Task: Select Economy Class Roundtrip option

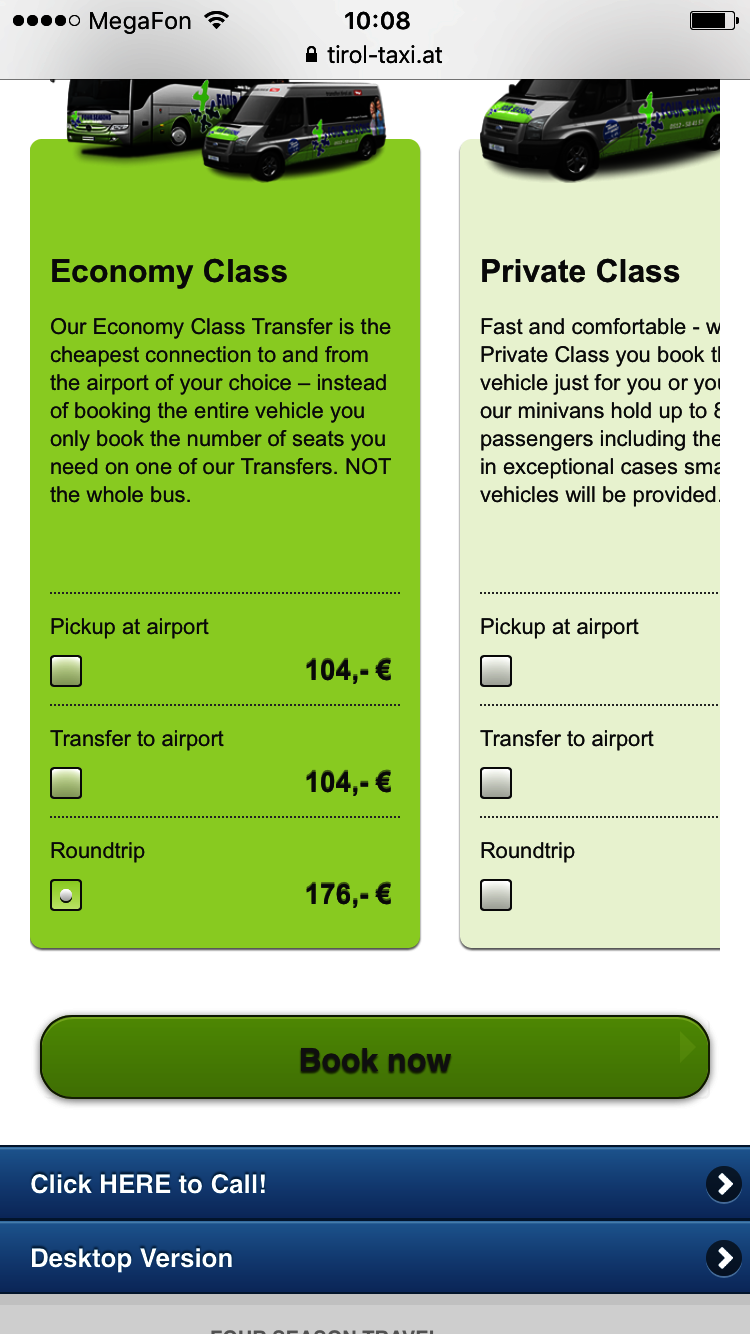Action: pos(66,895)
